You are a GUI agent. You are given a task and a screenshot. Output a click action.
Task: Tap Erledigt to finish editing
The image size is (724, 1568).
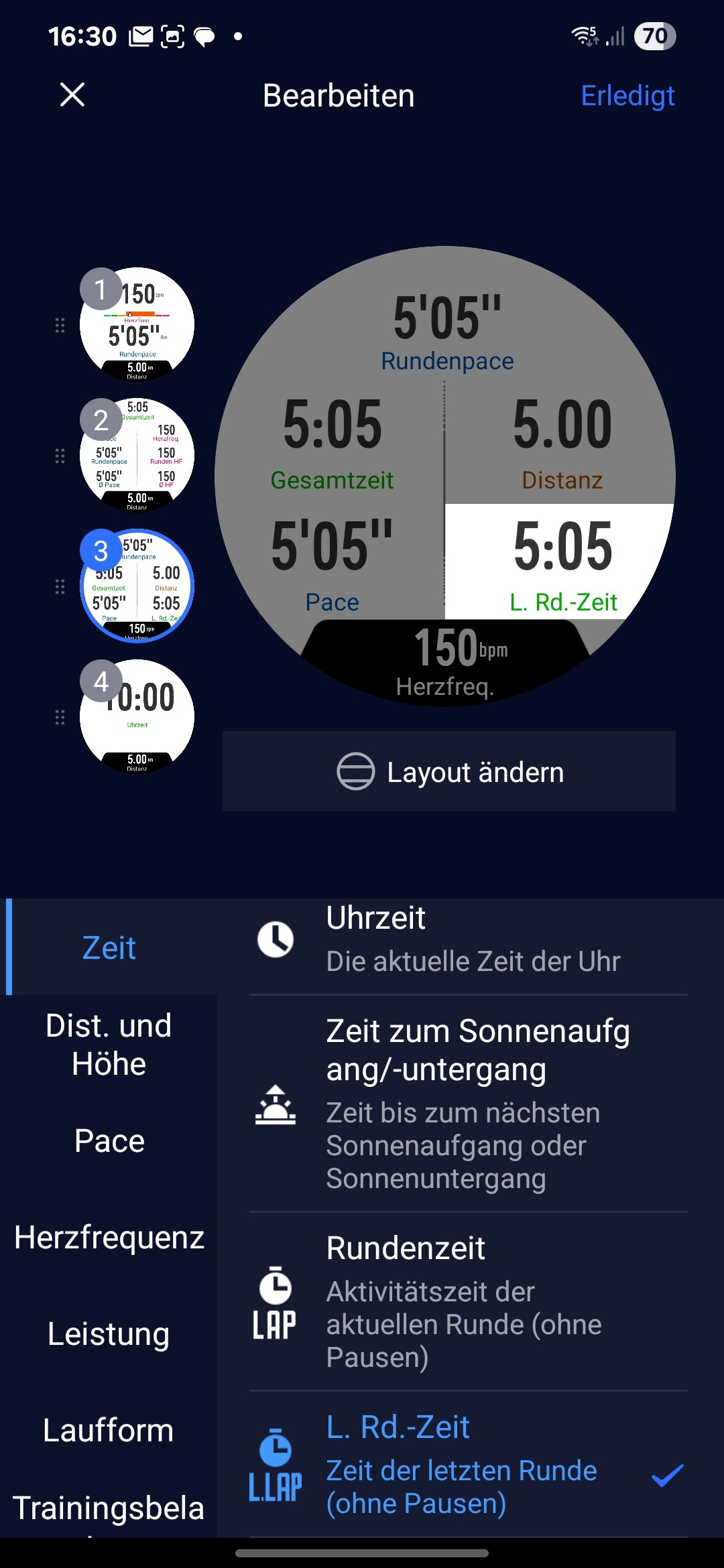point(627,95)
